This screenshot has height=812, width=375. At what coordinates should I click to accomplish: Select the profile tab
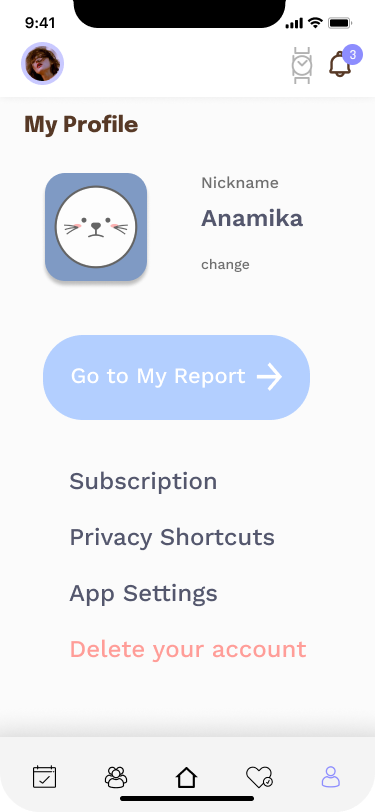tap(330, 777)
